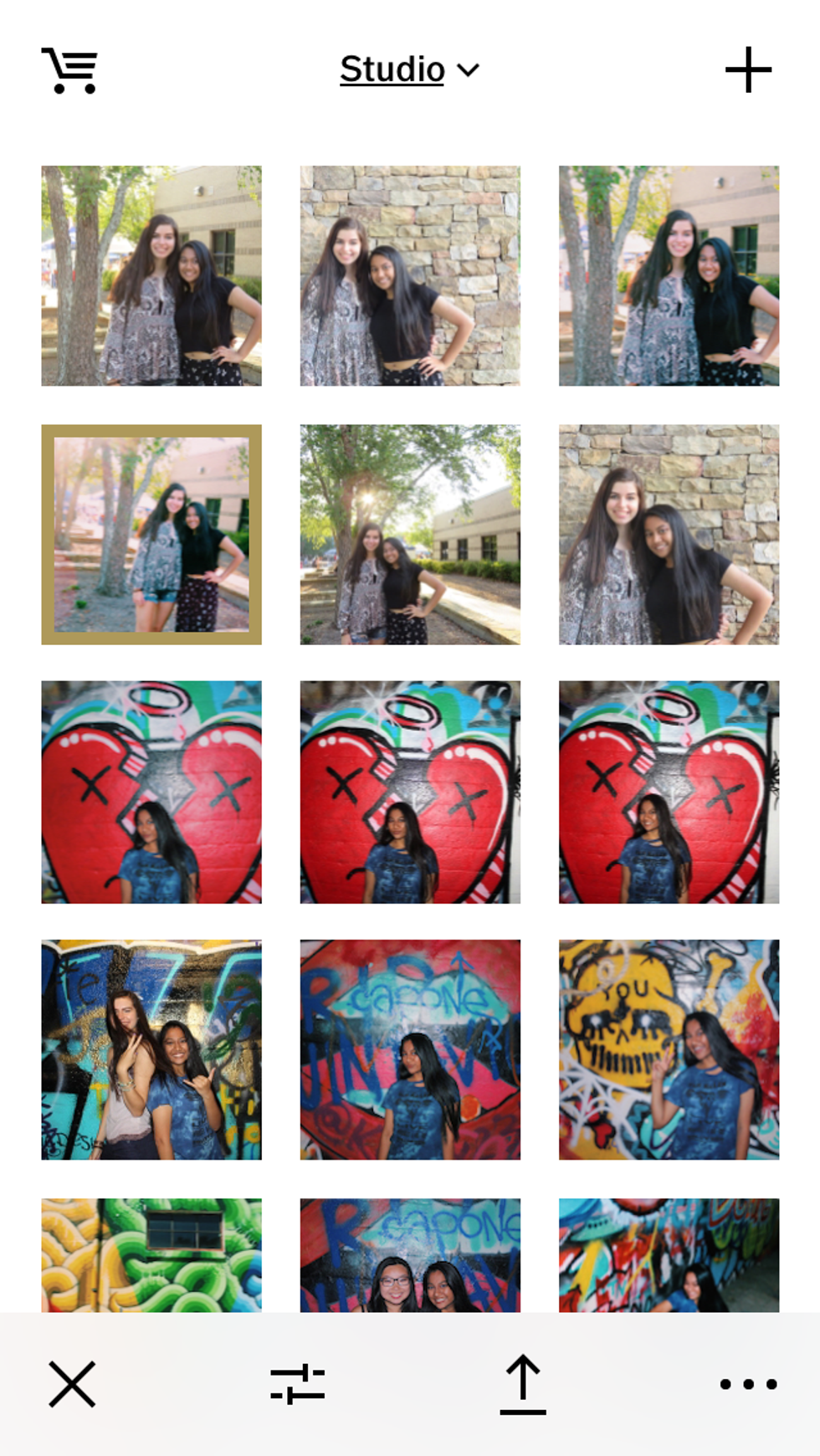Expand the Studio dropdown
The width and height of the screenshot is (820, 1456).
pos(409,69)
